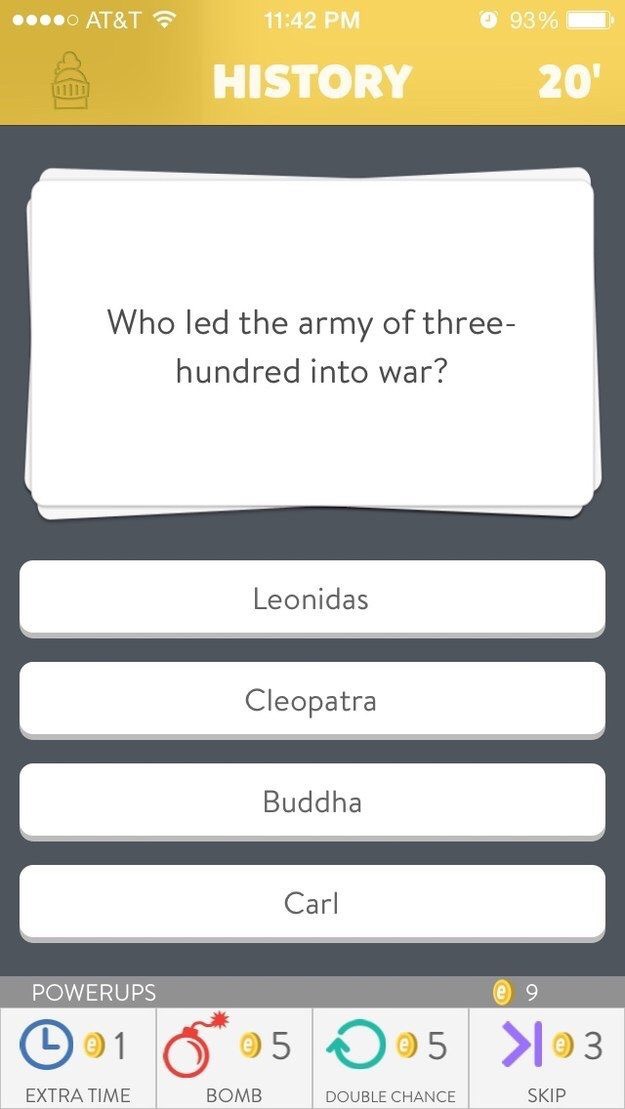The image size is (625, 1109).
Task: Activate the Bomb powerup
Action: [x=234, y=1057]
